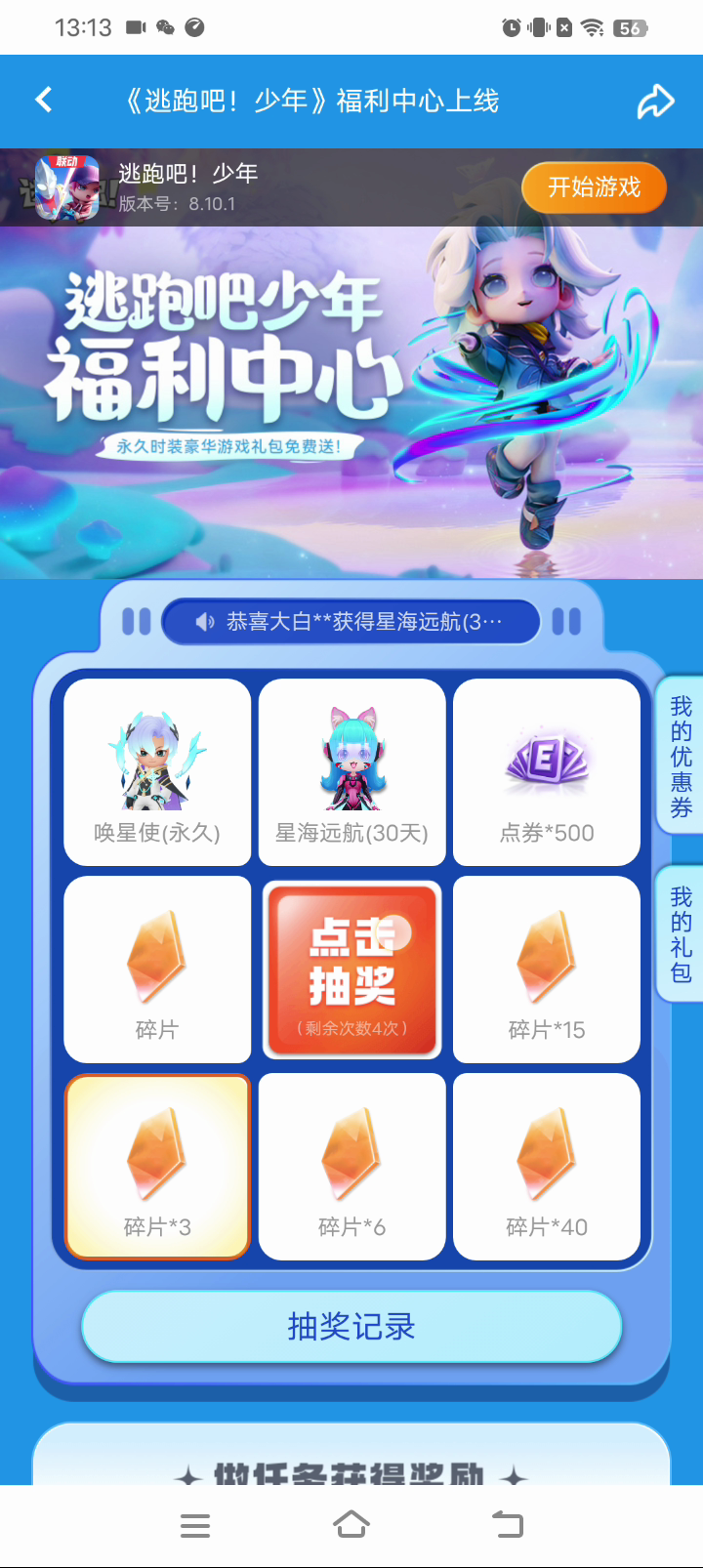Viewport: 703px width, 1568px height.
Task: Tap 点击抽奖 to draw a prize
Action: click(351, 970)
